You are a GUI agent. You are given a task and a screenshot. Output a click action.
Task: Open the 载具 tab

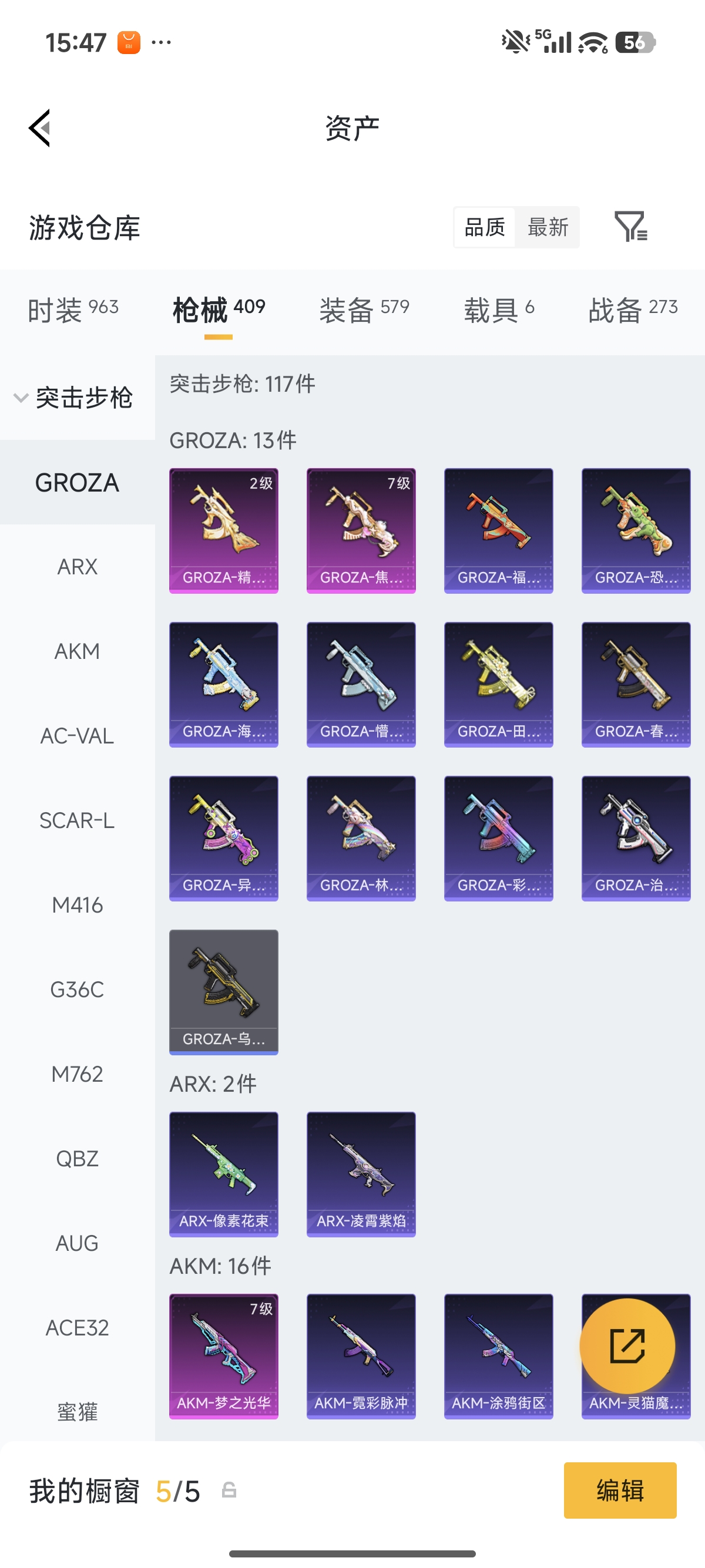[x=499, y=309]
